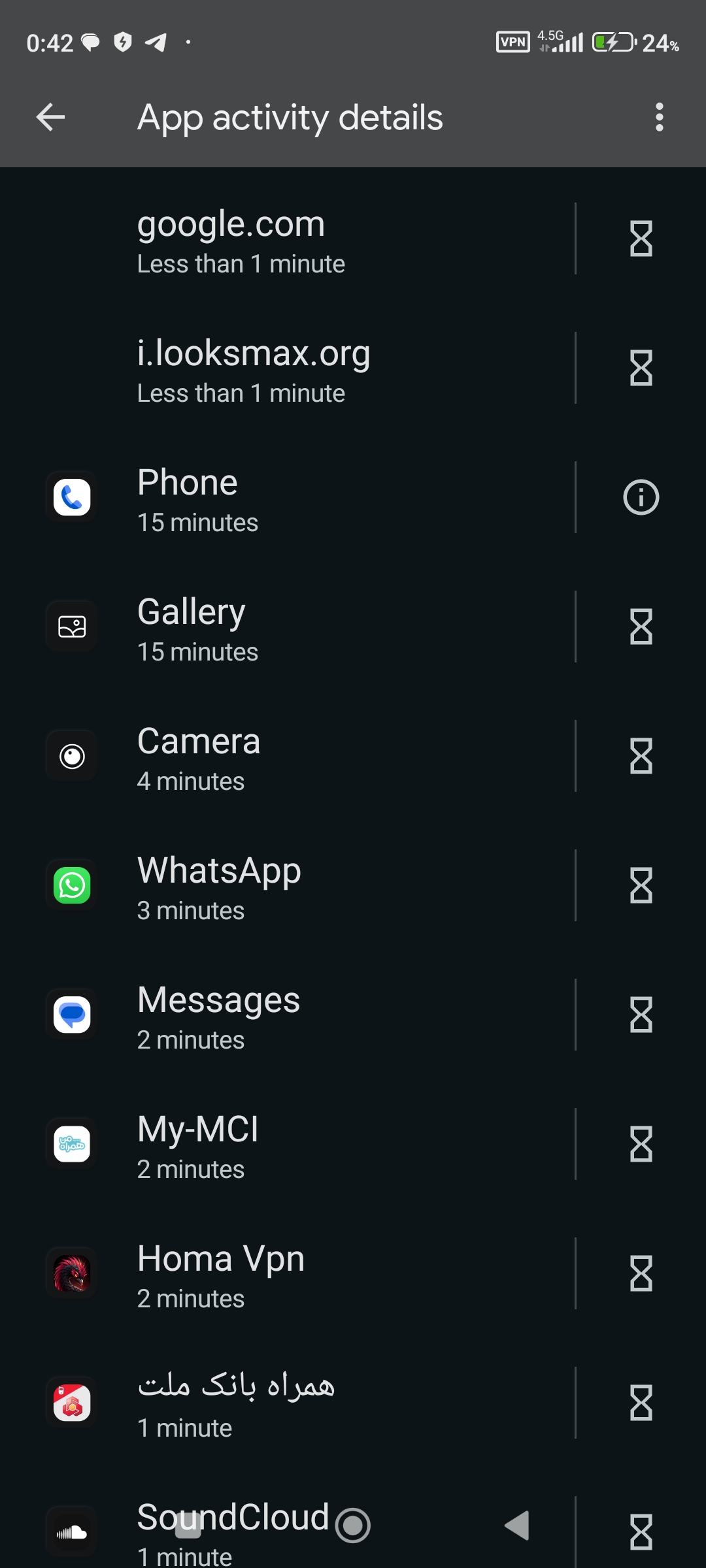Image resolution: width=706 pixels, height=1568 pixels.
Task: Tap the system home button
Action: coord(353,1526)
